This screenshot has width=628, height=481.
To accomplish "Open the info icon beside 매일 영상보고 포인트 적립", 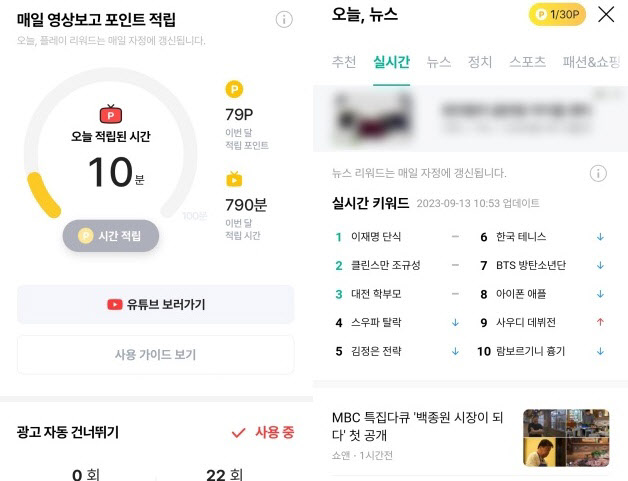I will coord(284,19).
